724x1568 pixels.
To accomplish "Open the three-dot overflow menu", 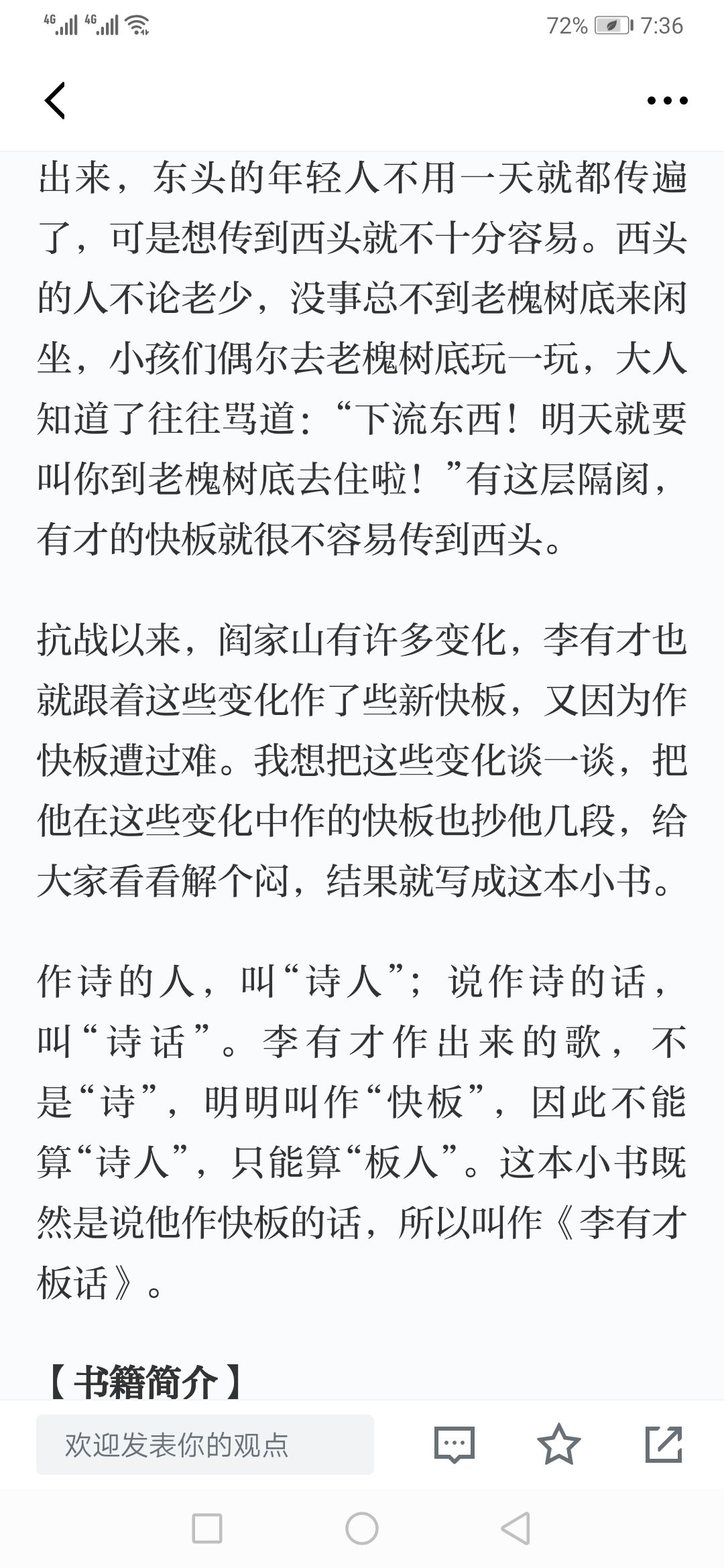I will point(667,101).
